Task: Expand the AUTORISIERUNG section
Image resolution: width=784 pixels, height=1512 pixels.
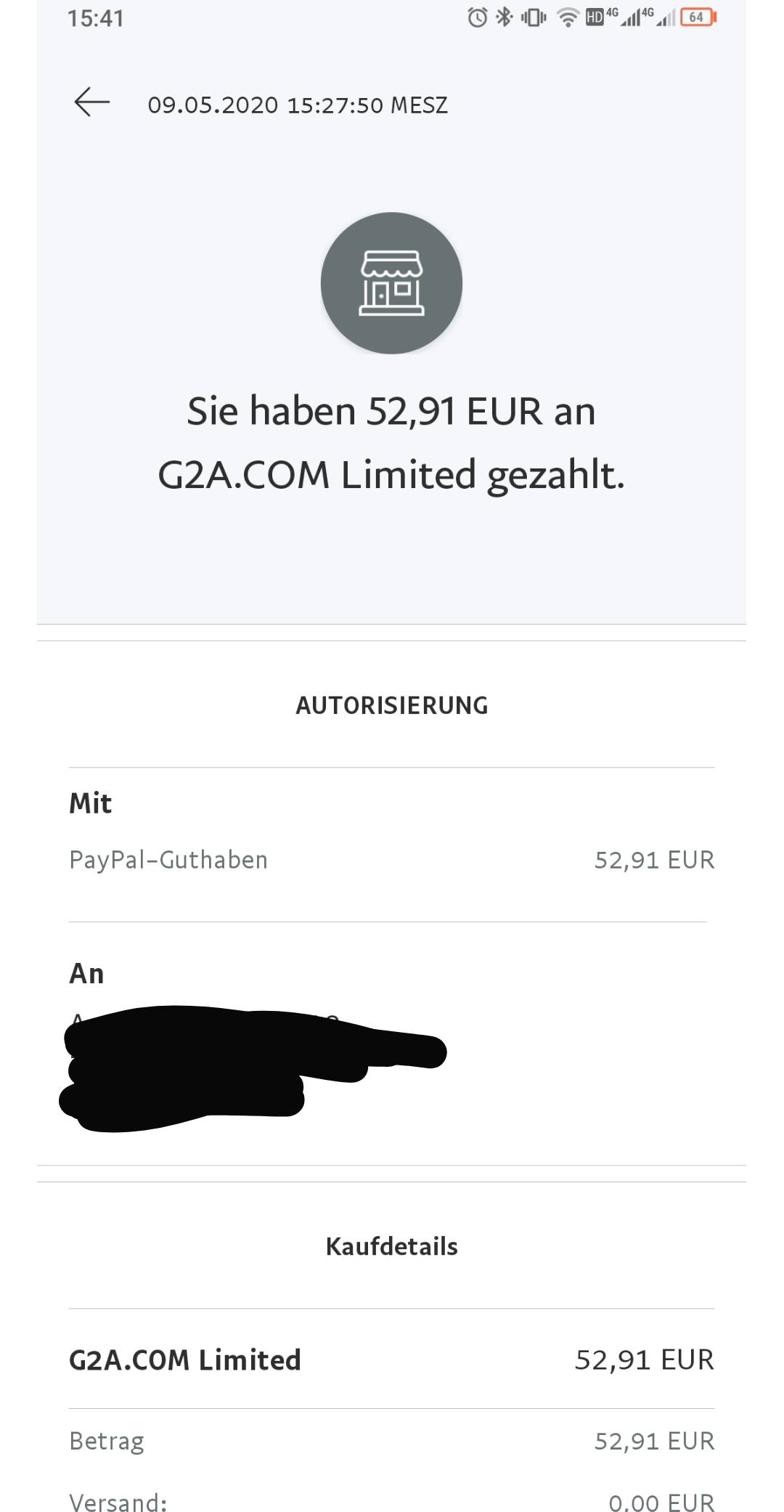Action: (392, 705)
